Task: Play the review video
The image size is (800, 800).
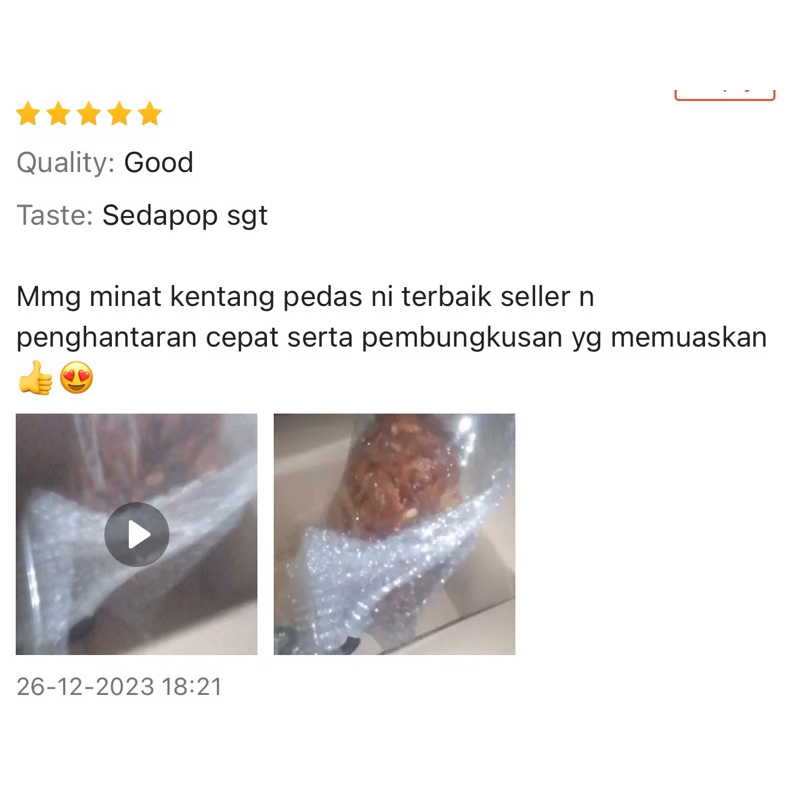Action: point(137,534)
